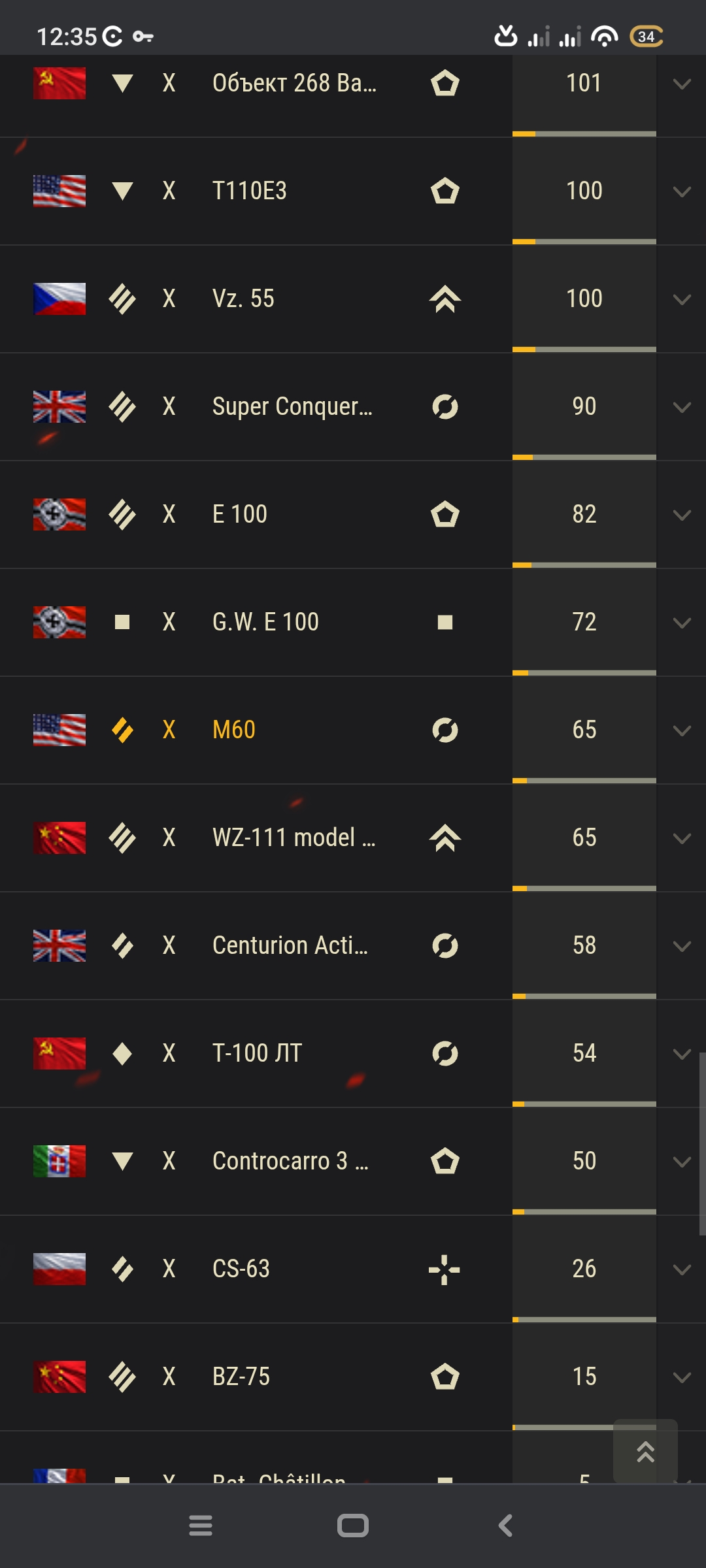Expand the E 100 row chevron
706x1568 pixels.
click(x=682, y=515)
